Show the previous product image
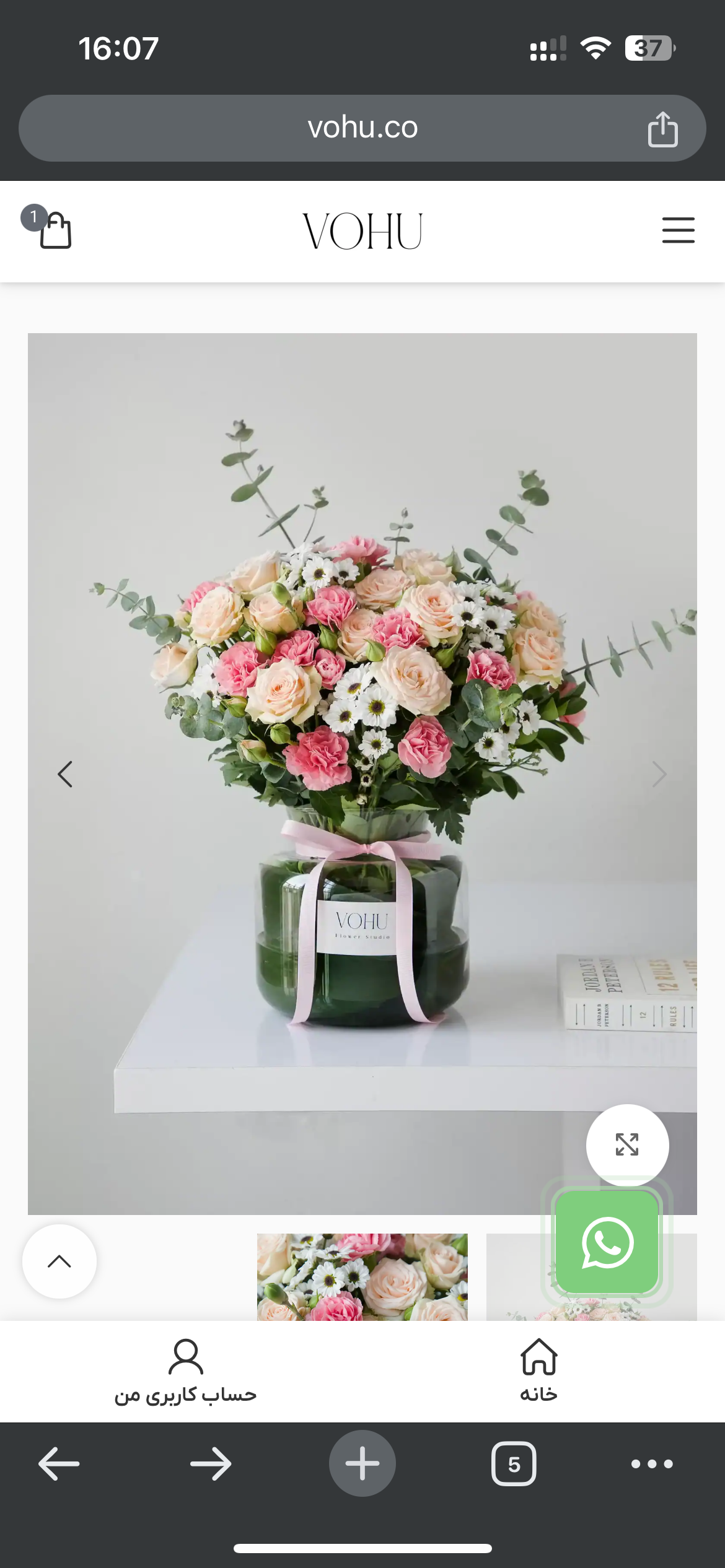 click(65, 774)
